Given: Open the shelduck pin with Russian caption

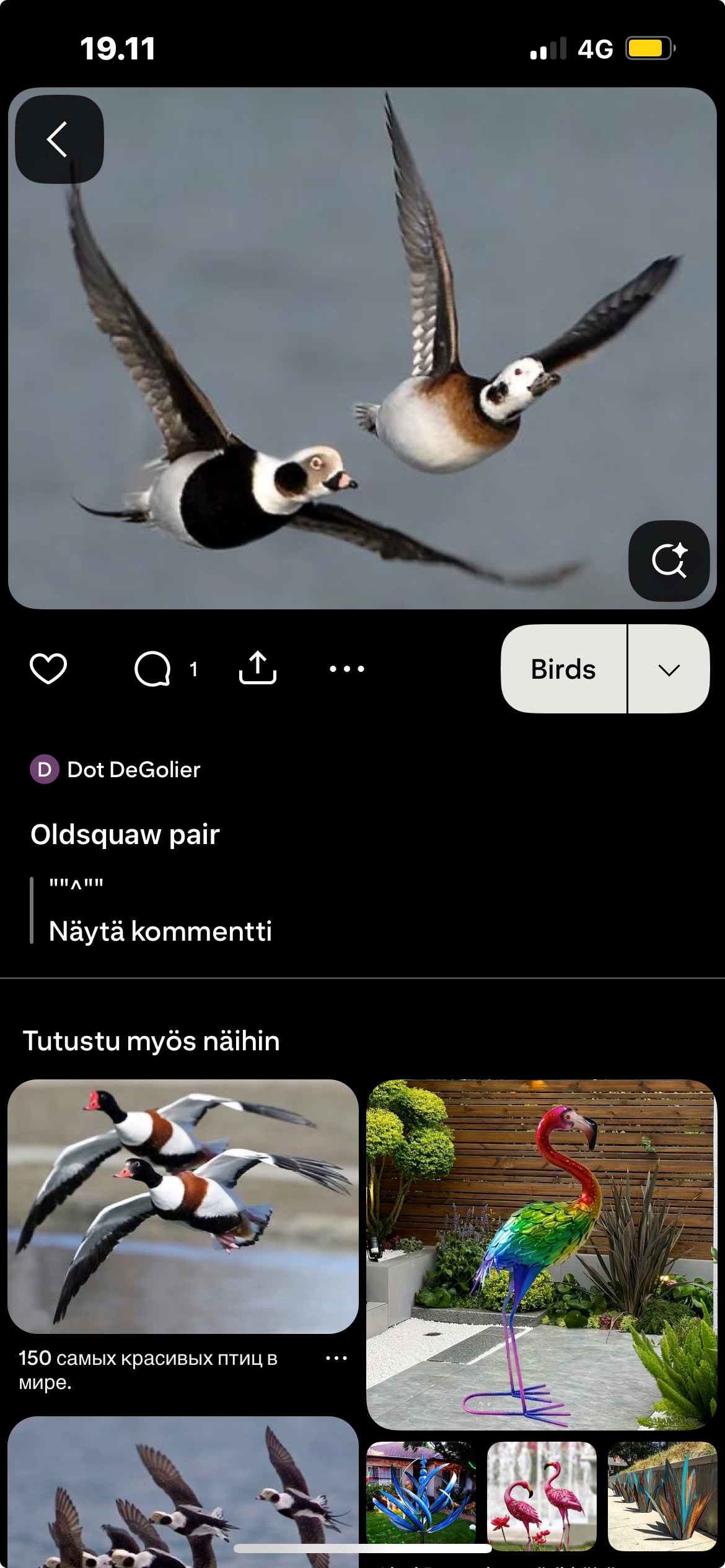Looking at the screenshot, I should 183,1206.
